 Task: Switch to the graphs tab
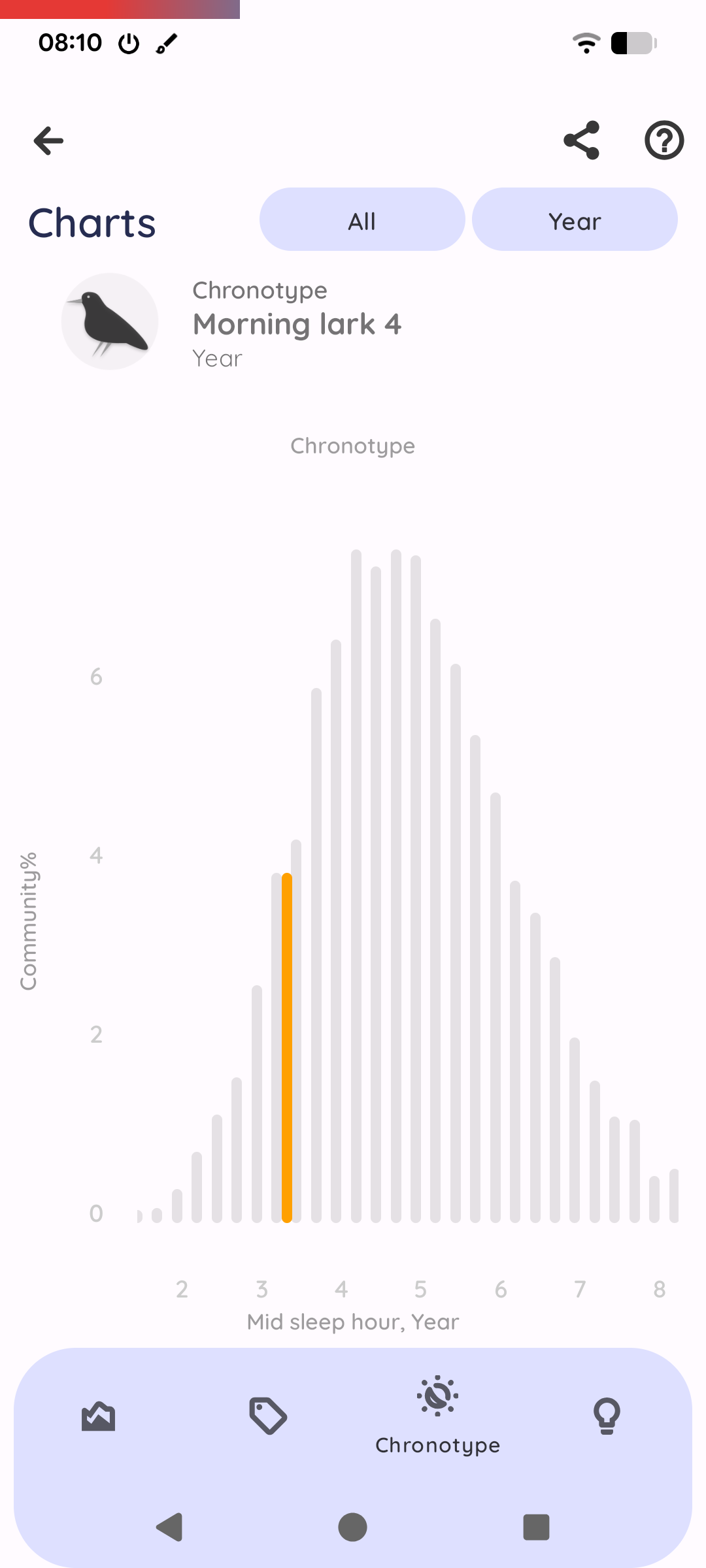[98, 1416]
